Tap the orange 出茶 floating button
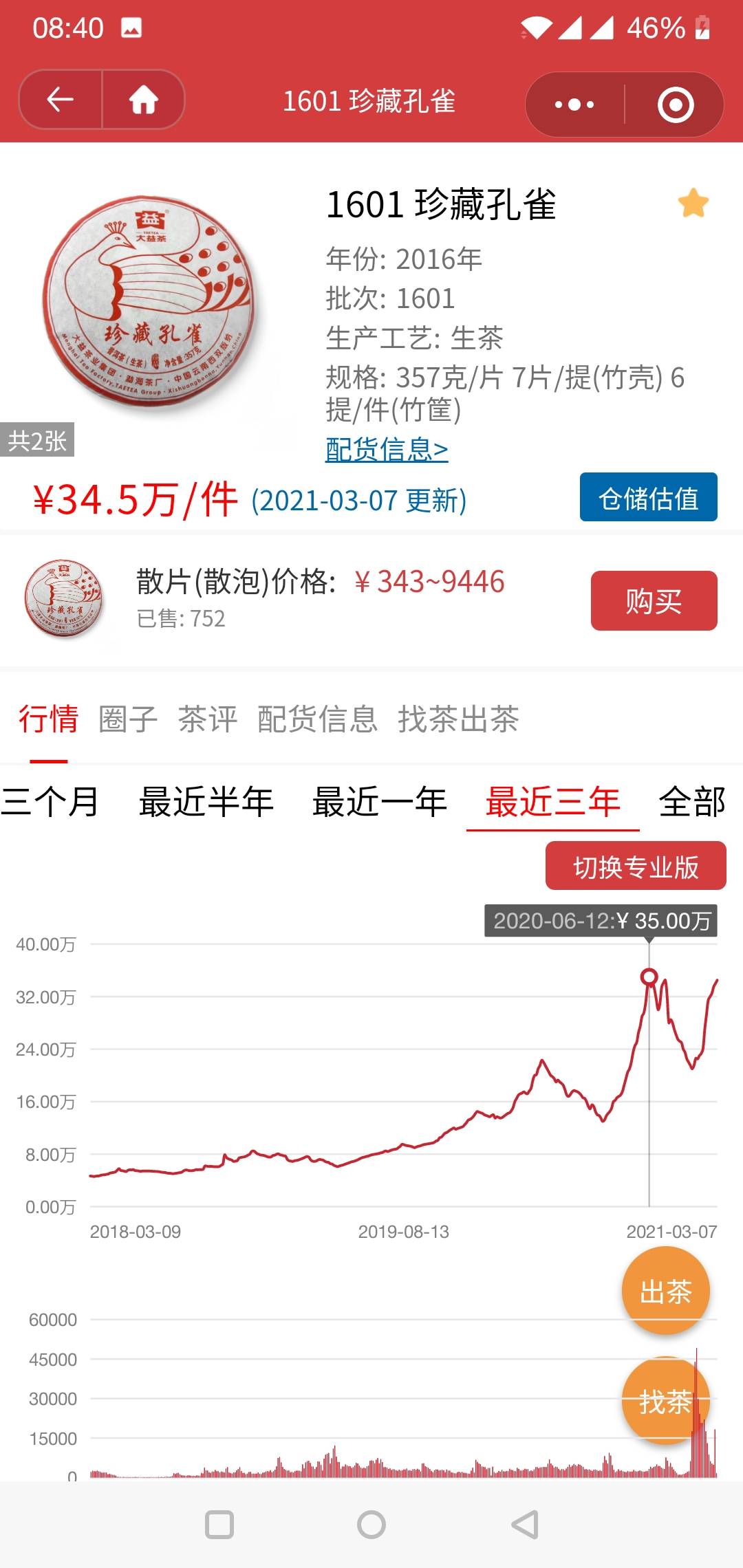The height and width of the screenshot is (1568, 743). coord(665,1291)
